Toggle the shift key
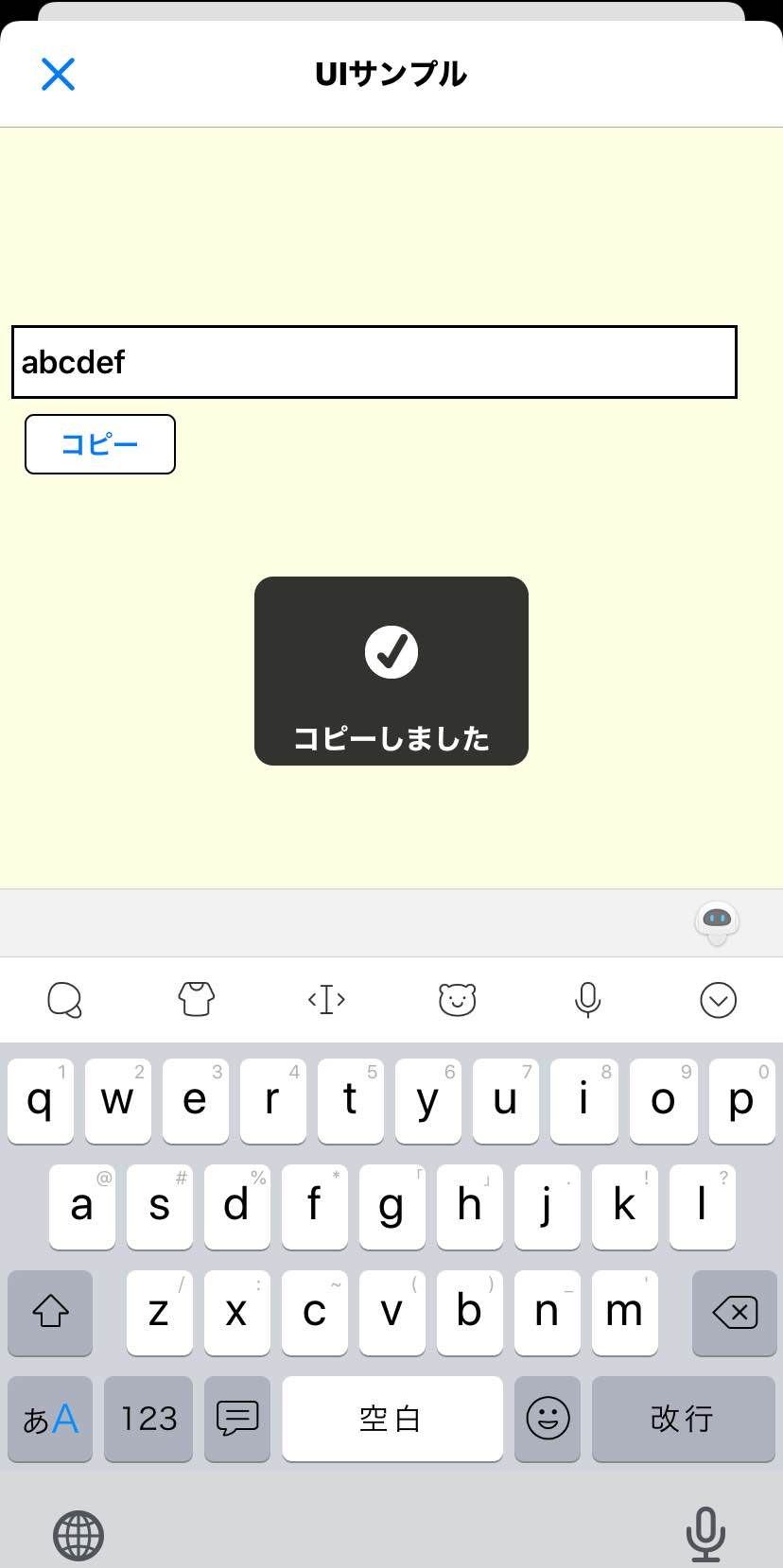 50,1312
